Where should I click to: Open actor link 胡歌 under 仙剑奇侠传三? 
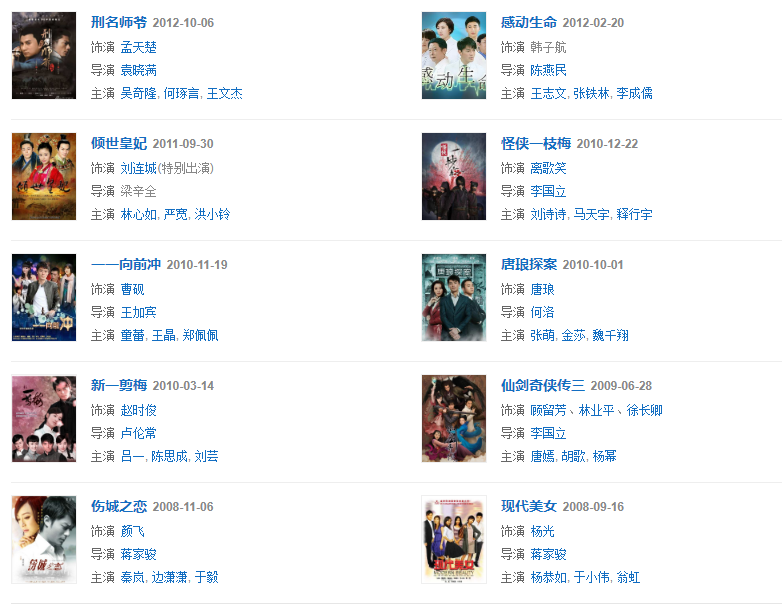[573, 456]
